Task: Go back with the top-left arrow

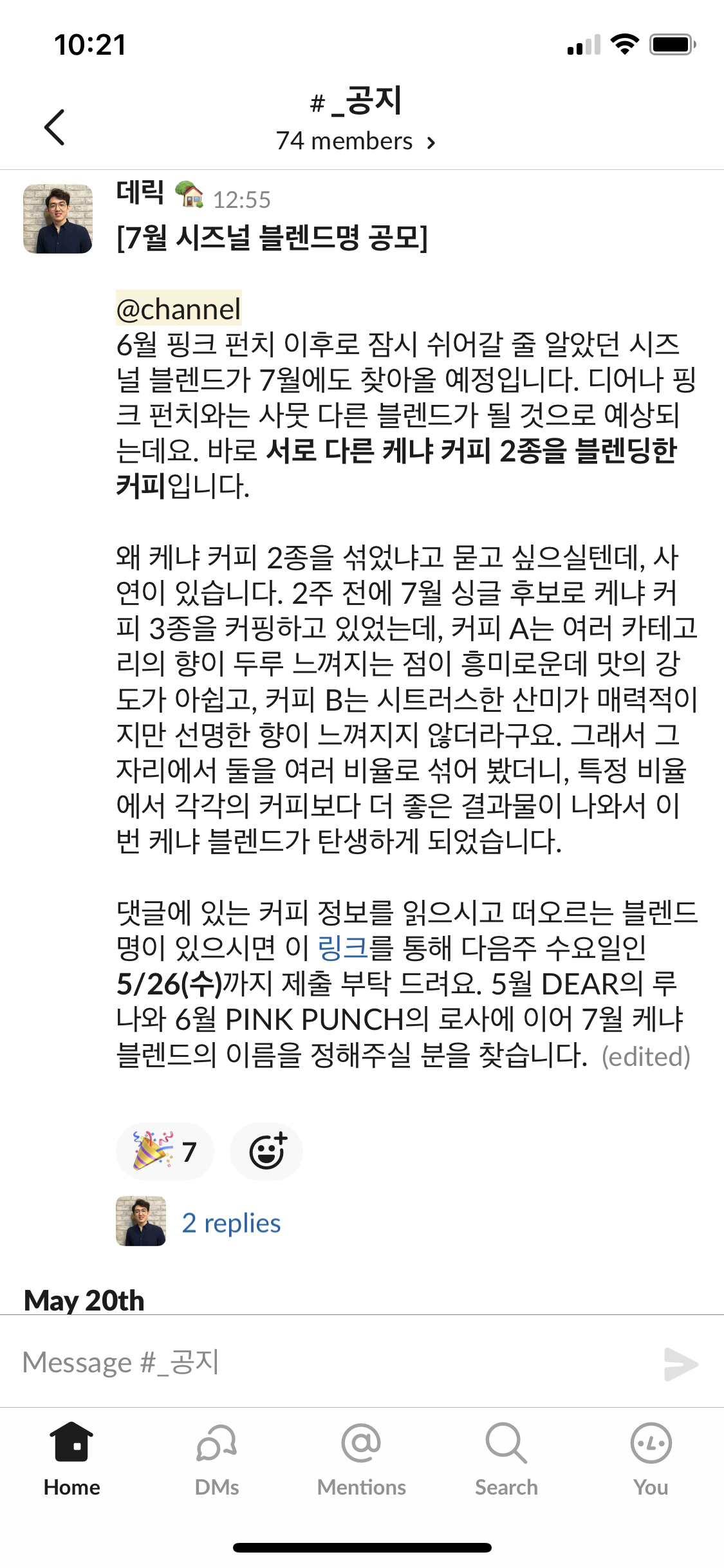Action: point(55,127)
